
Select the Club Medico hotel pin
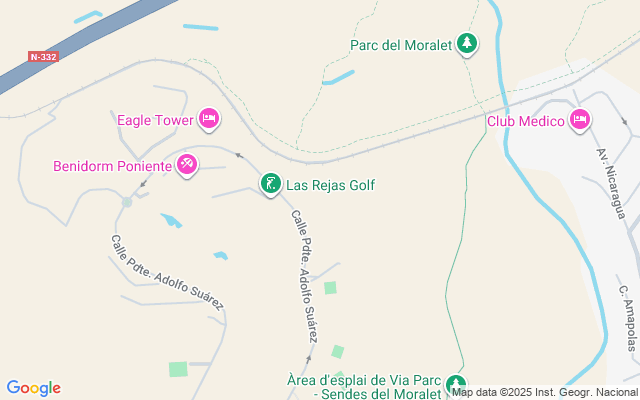coord(579,121)
